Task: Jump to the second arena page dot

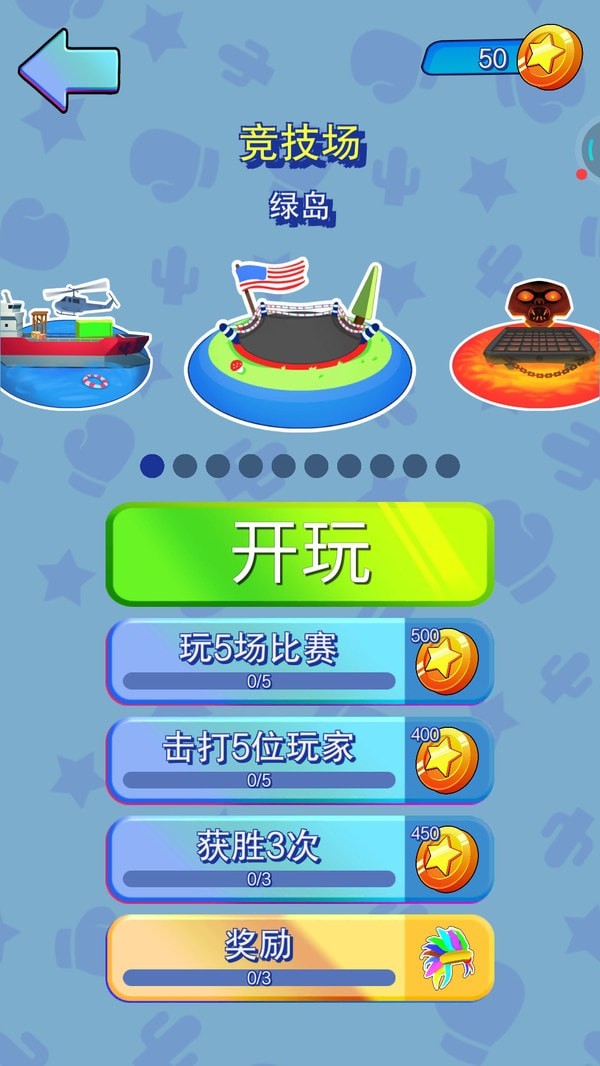Action: coord(184,466)
